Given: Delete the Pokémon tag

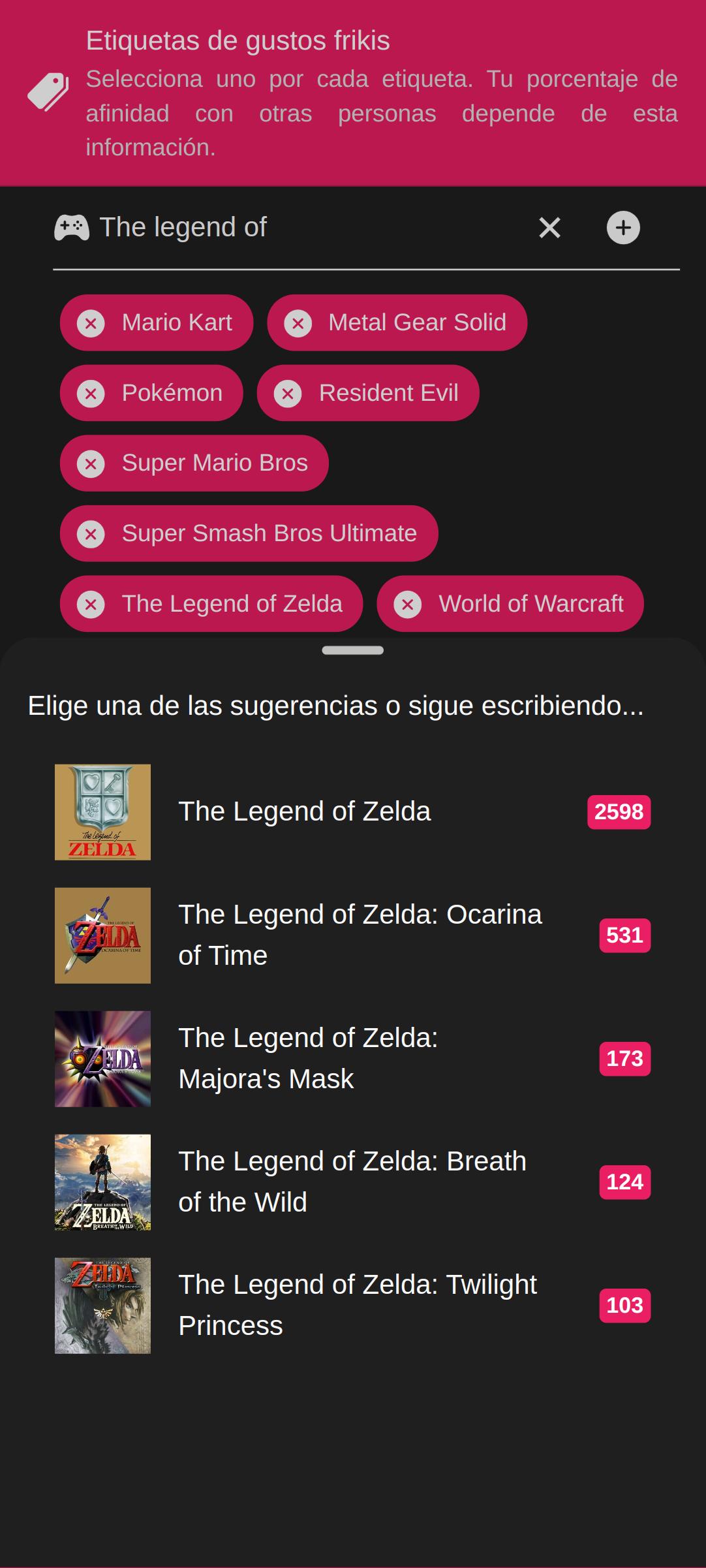Looking at the screenshot, I should pos(91,394).
